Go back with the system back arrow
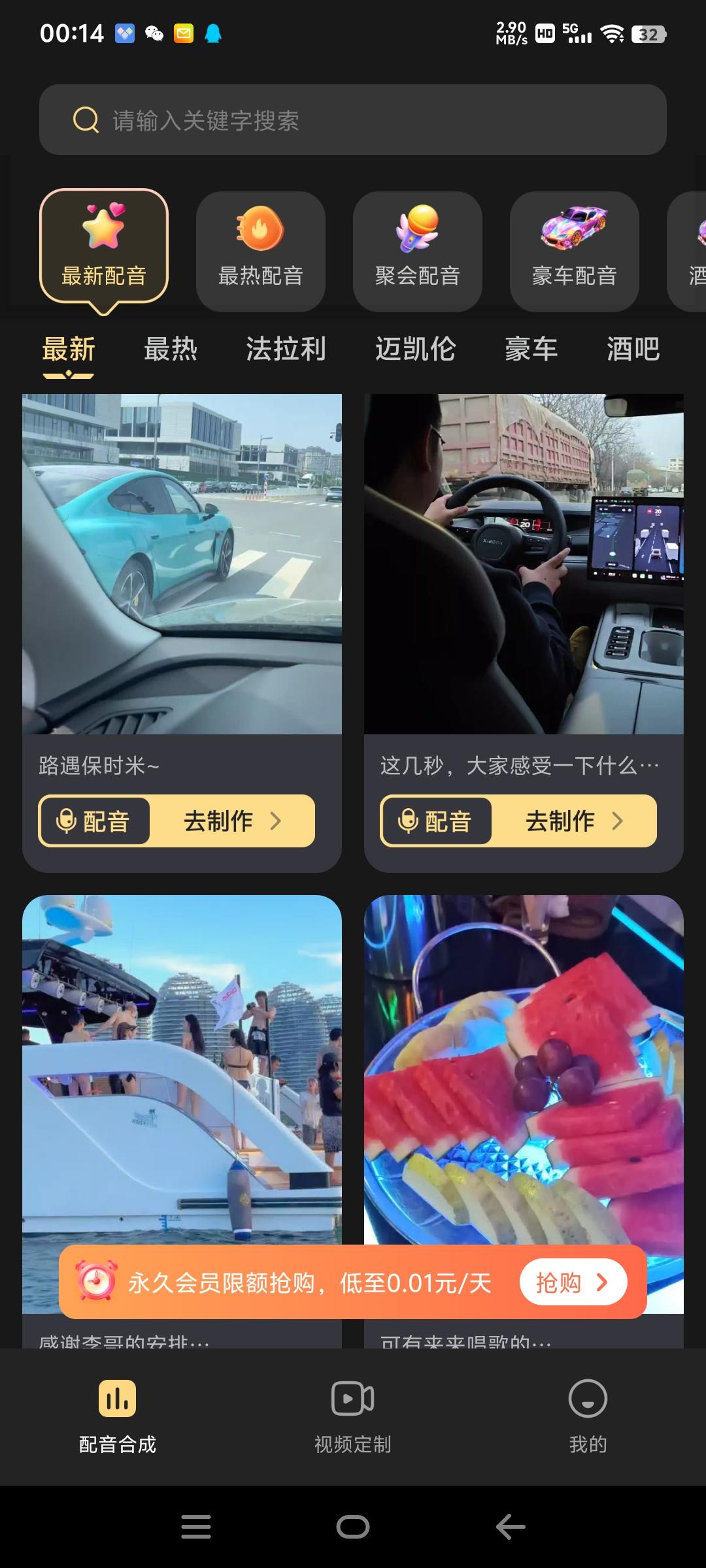The width and height of the screenshot is (706, 1568). pos(511,1527)
